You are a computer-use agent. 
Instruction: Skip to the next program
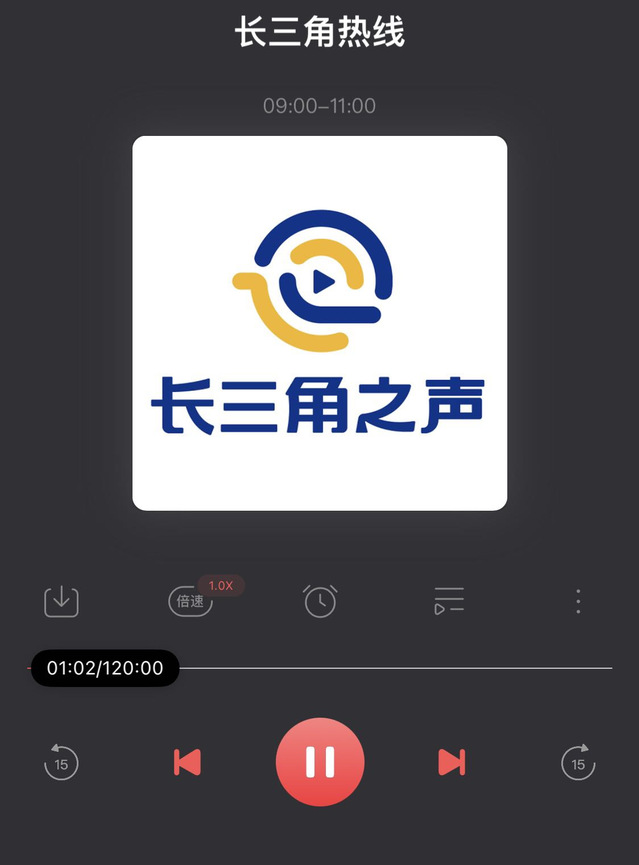[x=452, y=763]
